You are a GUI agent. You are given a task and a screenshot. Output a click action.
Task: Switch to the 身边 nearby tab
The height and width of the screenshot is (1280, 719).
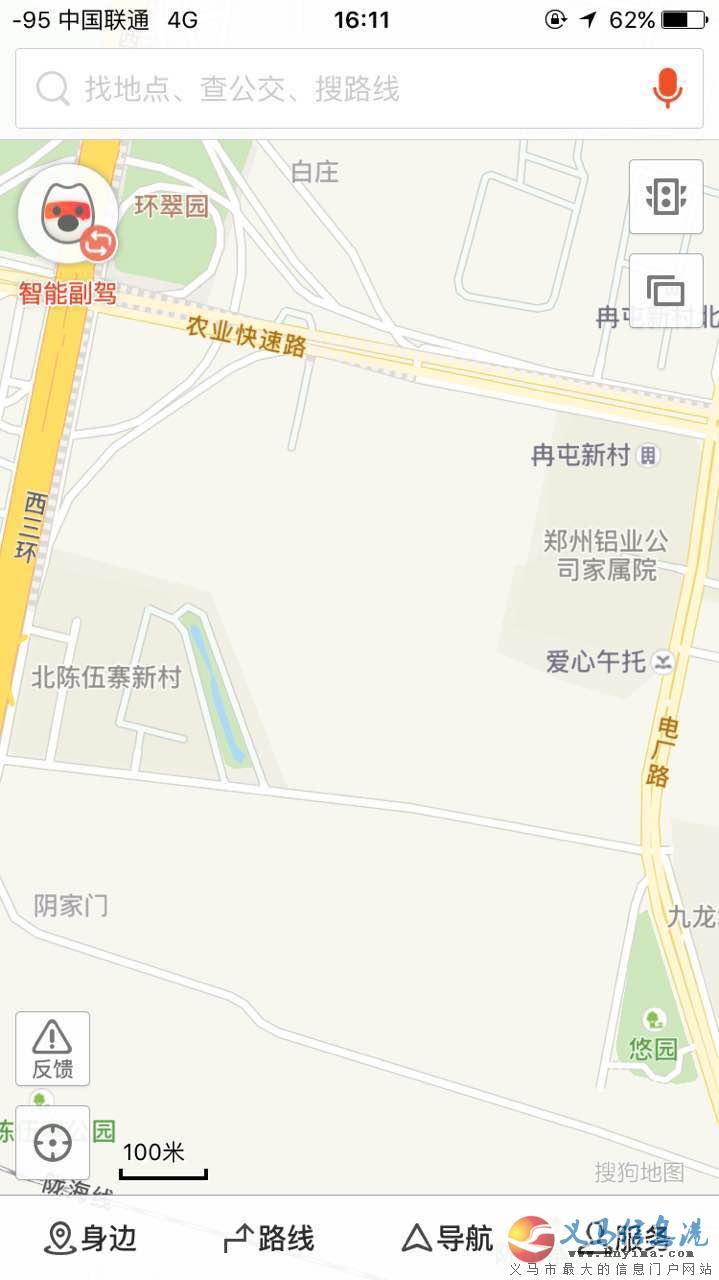[x=90, y=1239]
